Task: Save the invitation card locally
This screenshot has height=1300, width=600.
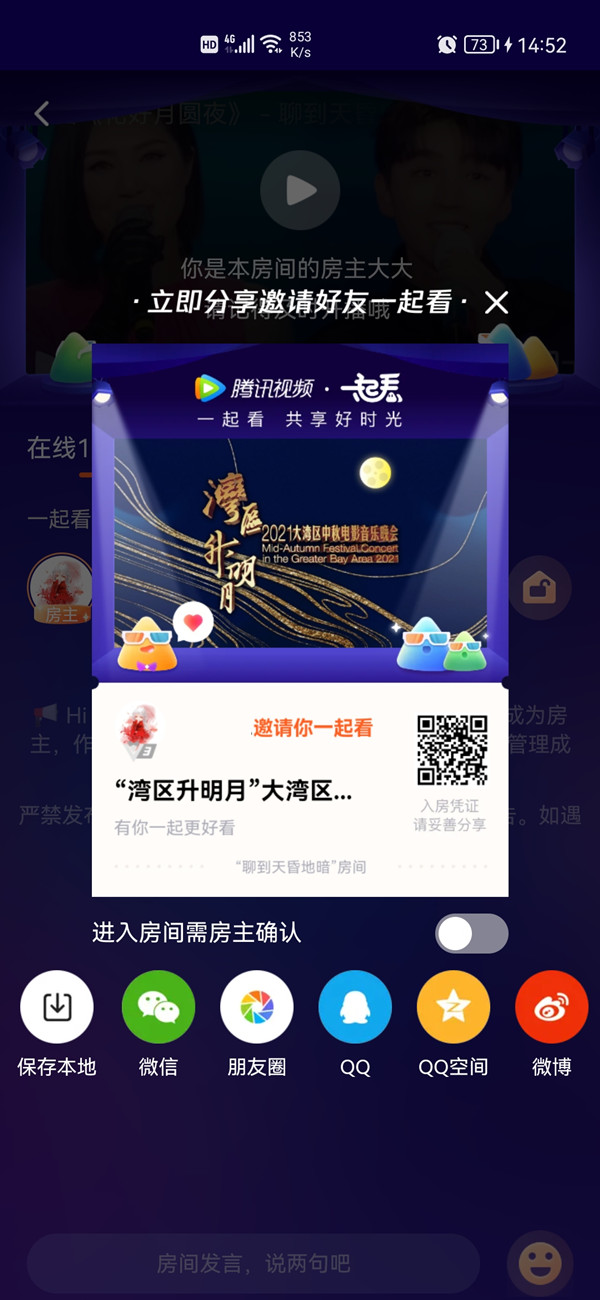Action: (57, 1007)
